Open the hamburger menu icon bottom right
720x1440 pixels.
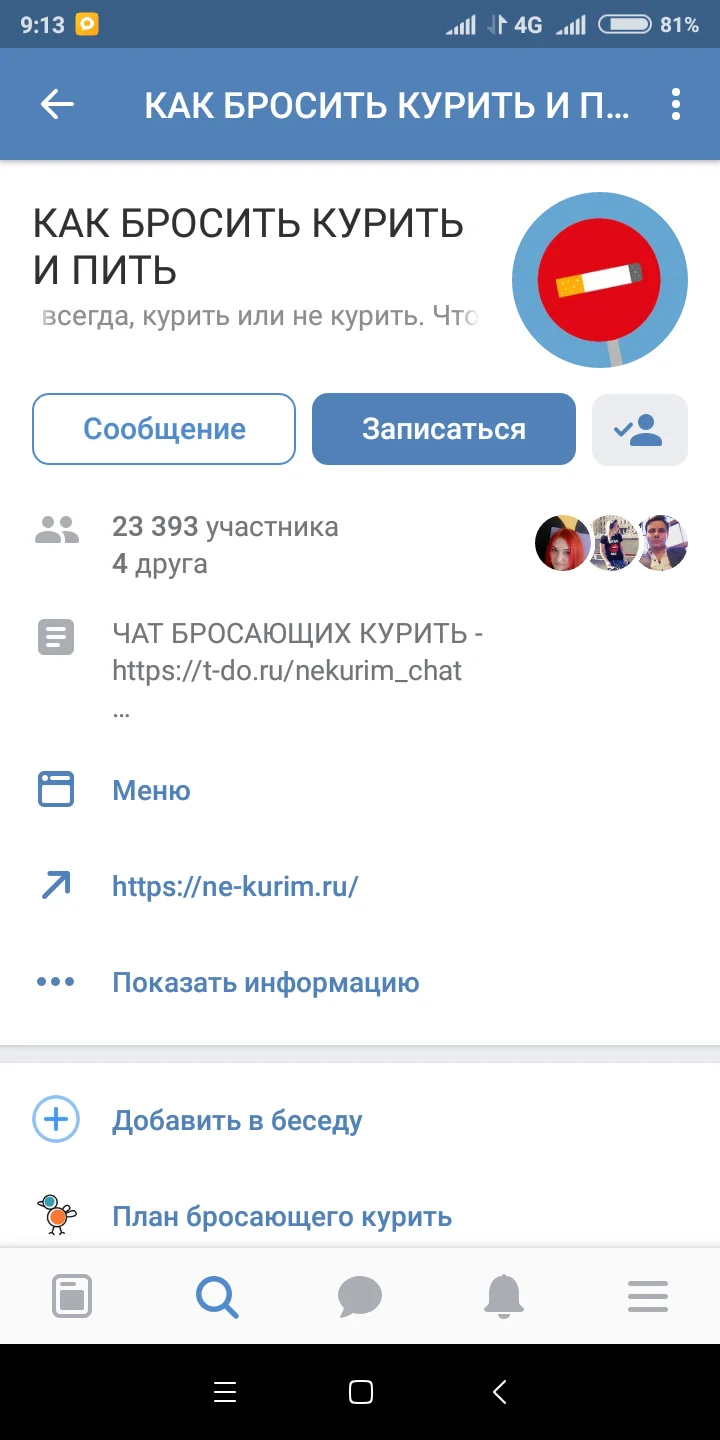pos(647,1296)
